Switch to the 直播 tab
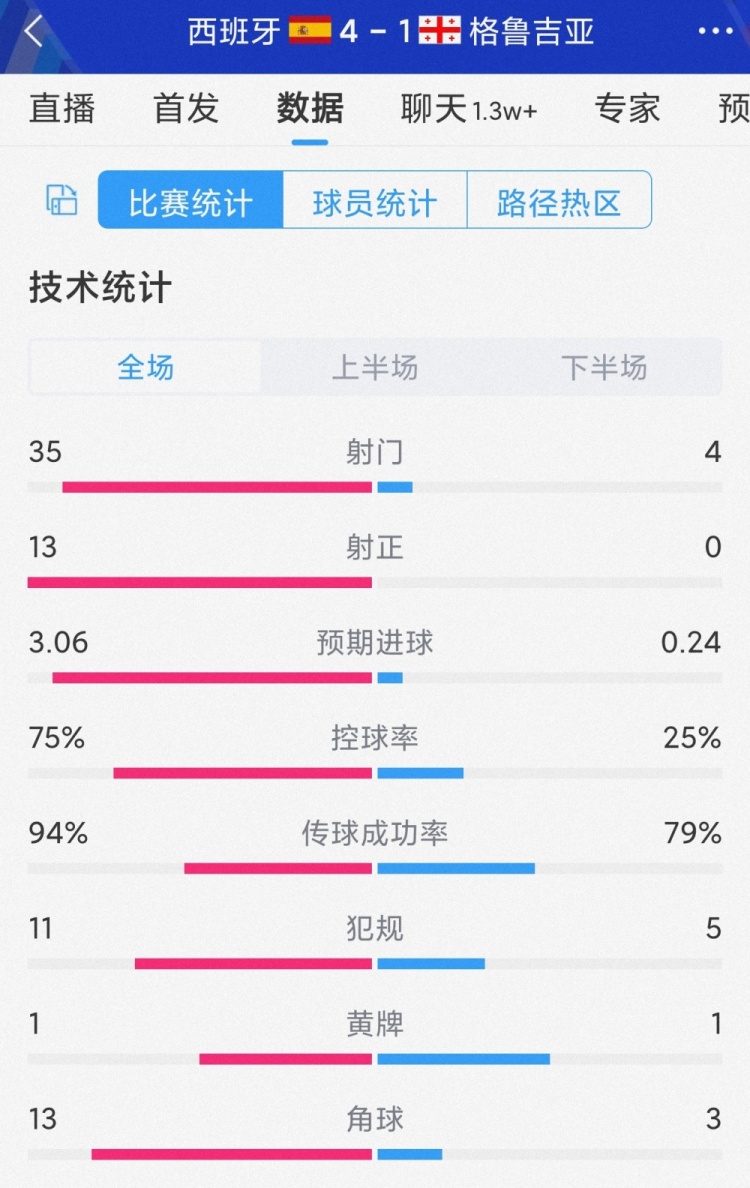 coord(60,109)
